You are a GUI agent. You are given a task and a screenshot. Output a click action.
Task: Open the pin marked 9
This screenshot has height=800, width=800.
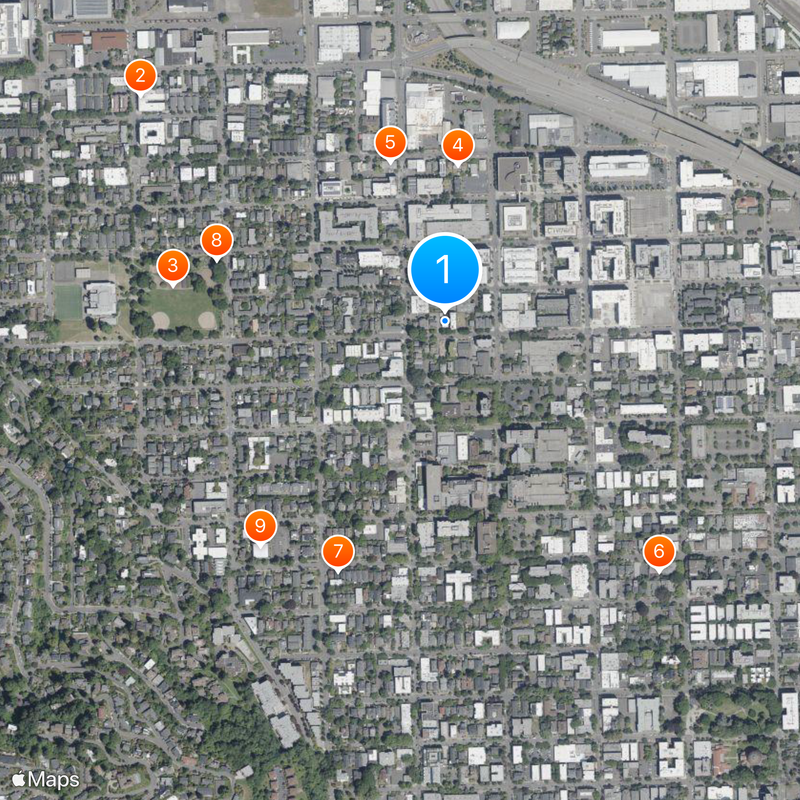[x=260, y=525]
